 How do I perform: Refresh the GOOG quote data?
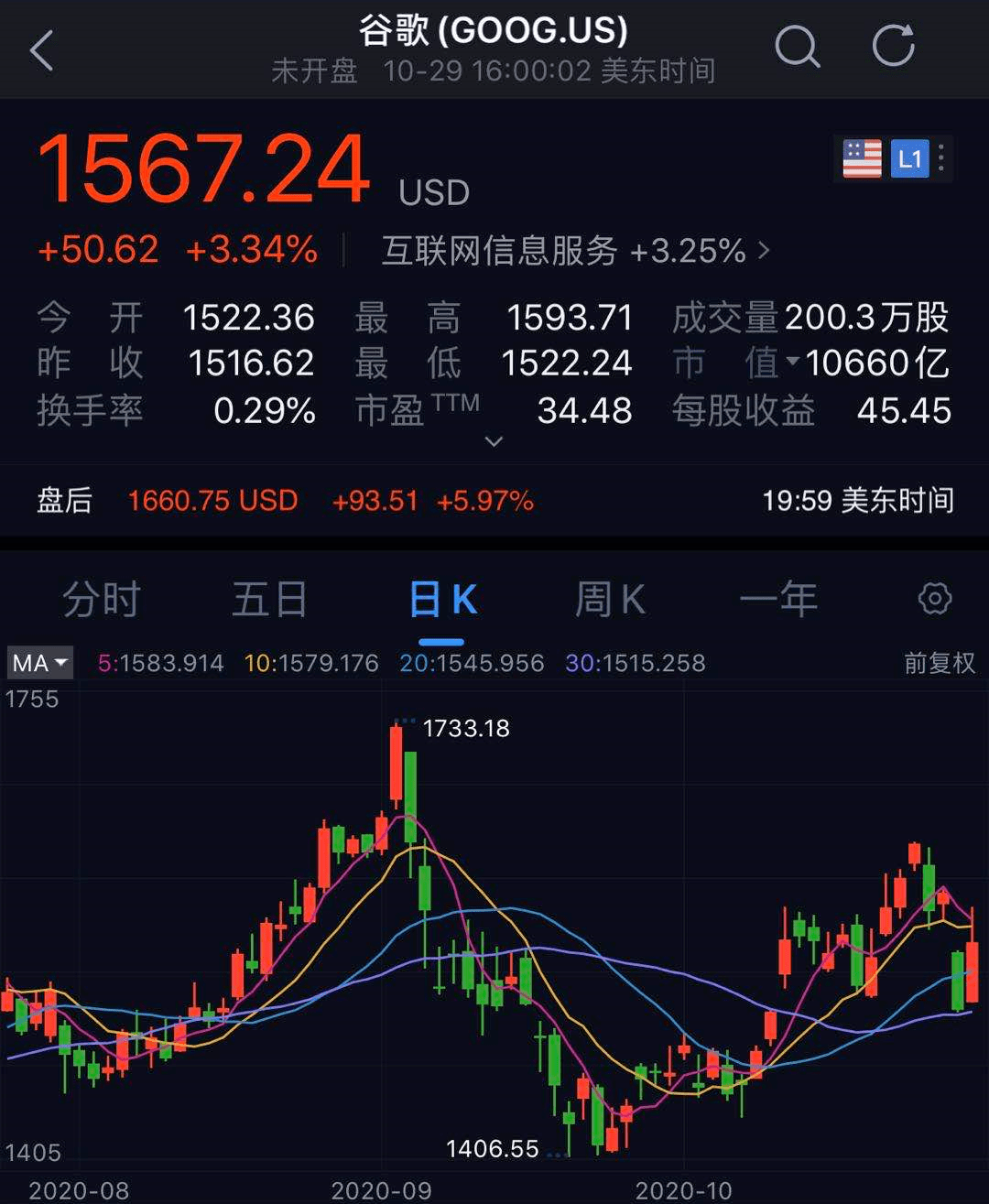(x=893, y=46)
